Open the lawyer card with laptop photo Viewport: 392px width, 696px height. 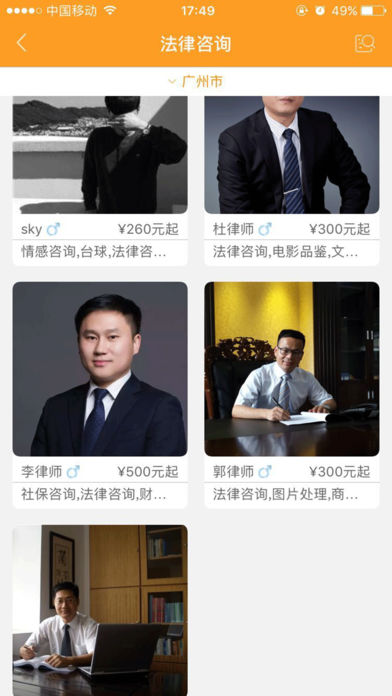coord(100,610)
